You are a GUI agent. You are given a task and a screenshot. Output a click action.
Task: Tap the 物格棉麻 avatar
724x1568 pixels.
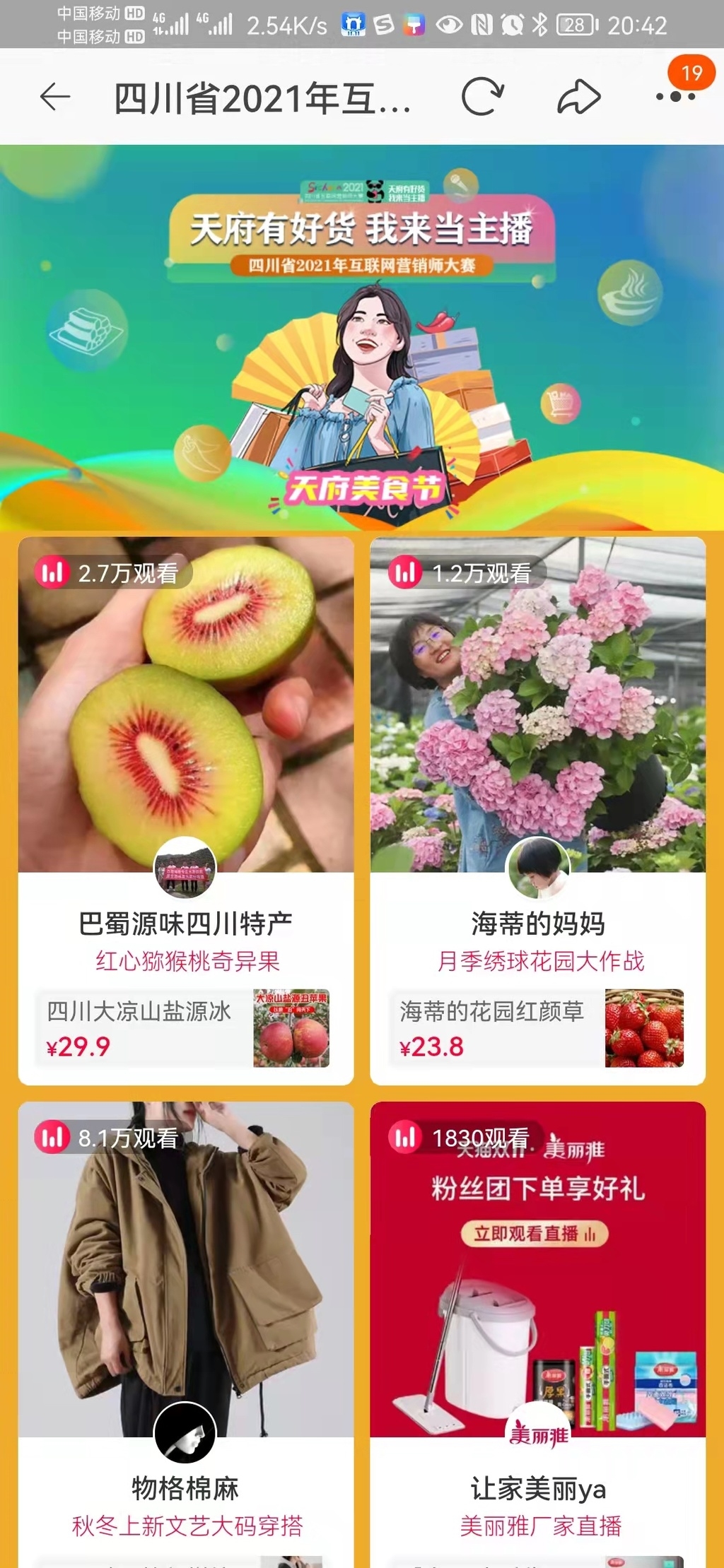pyautogui.click(x=185, y=1432)
